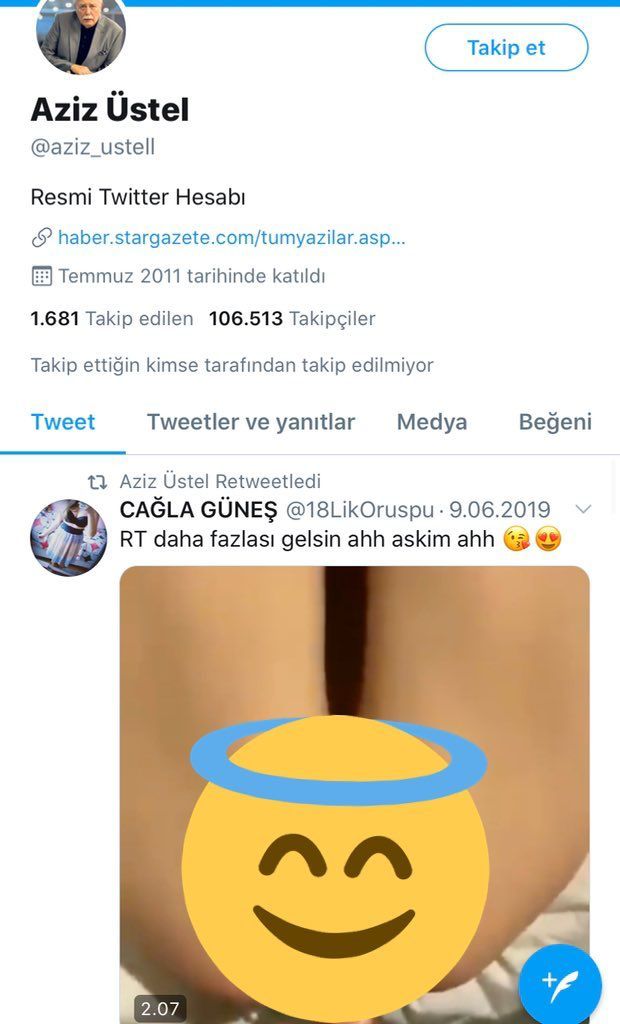Expand the retweeted tweet's options chevron
The width and height of the screenshot is (620, 1024).
click(584, 509)
